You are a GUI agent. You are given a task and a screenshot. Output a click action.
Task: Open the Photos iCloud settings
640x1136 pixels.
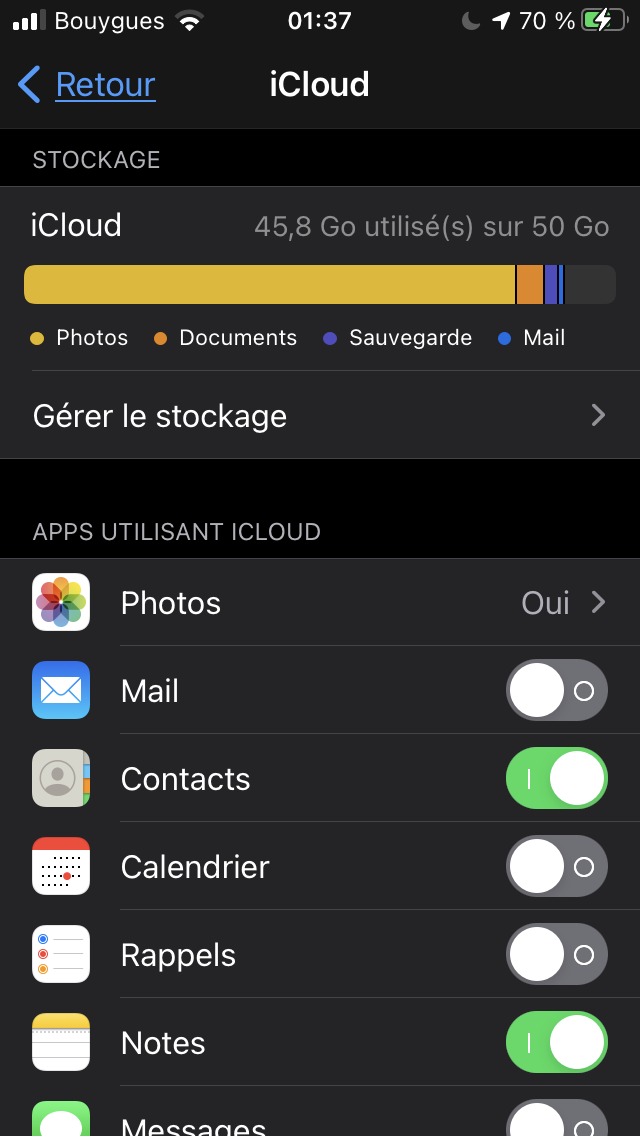coord(320,603)
